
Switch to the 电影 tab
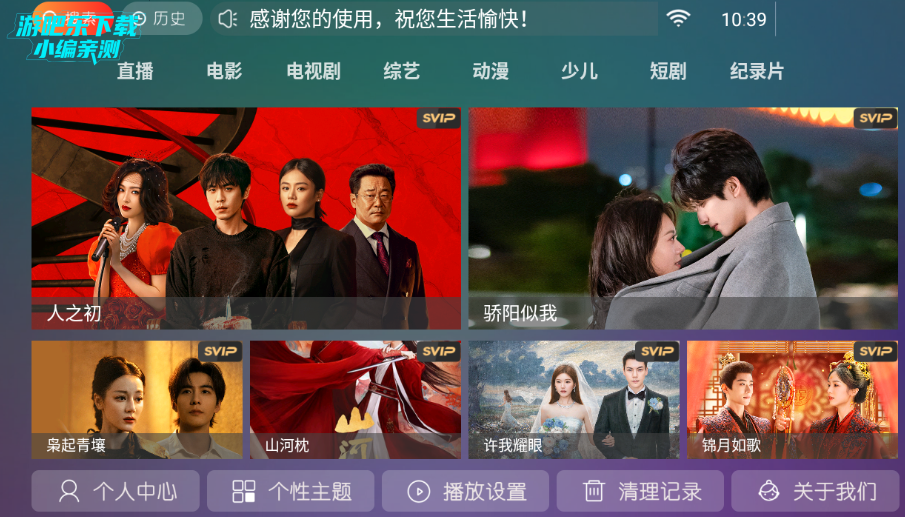coord(224,71)
